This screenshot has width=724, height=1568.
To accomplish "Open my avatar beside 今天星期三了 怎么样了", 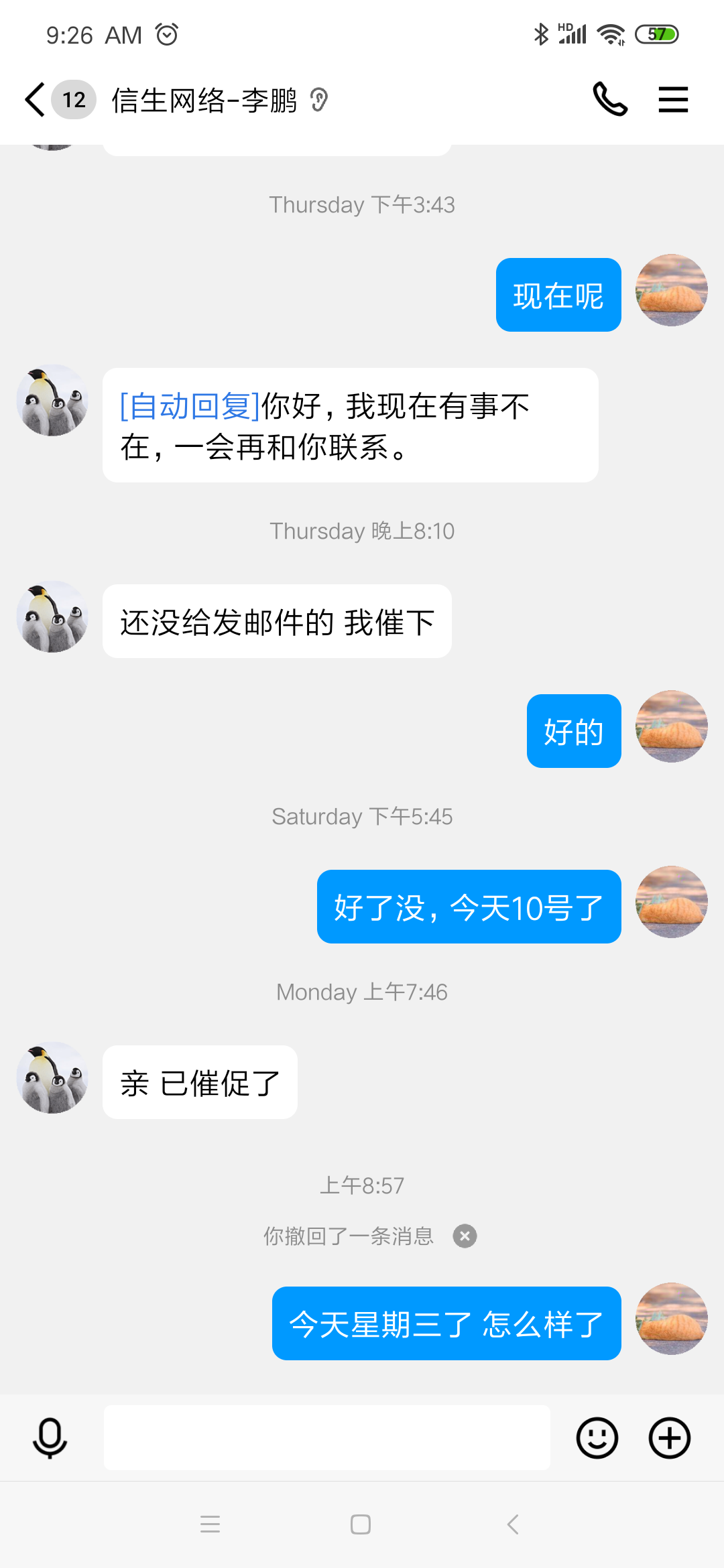I will coord(671,1319).
